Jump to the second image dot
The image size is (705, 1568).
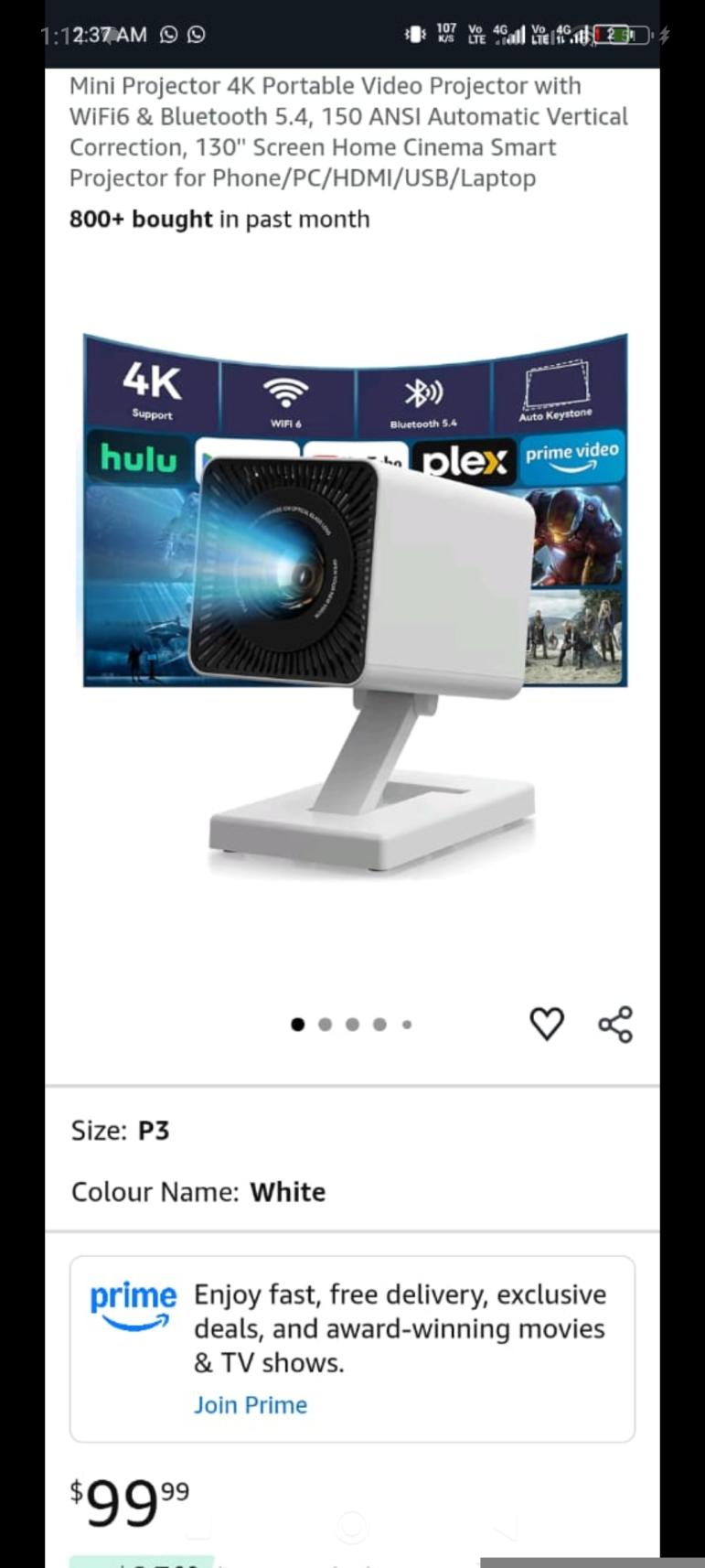pyautogui.click(x=325, y=1025)
